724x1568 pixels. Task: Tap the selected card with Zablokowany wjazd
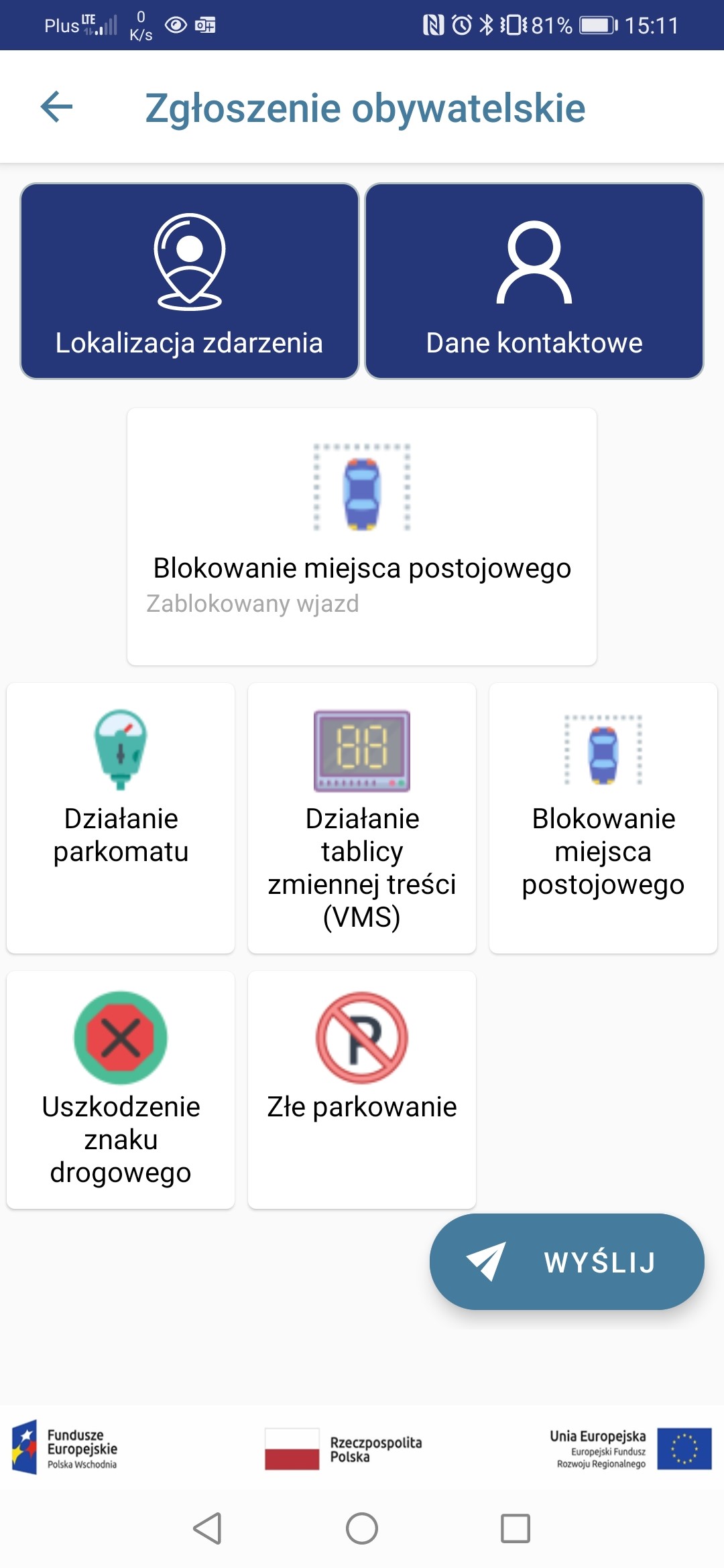(x=362, y=537)
